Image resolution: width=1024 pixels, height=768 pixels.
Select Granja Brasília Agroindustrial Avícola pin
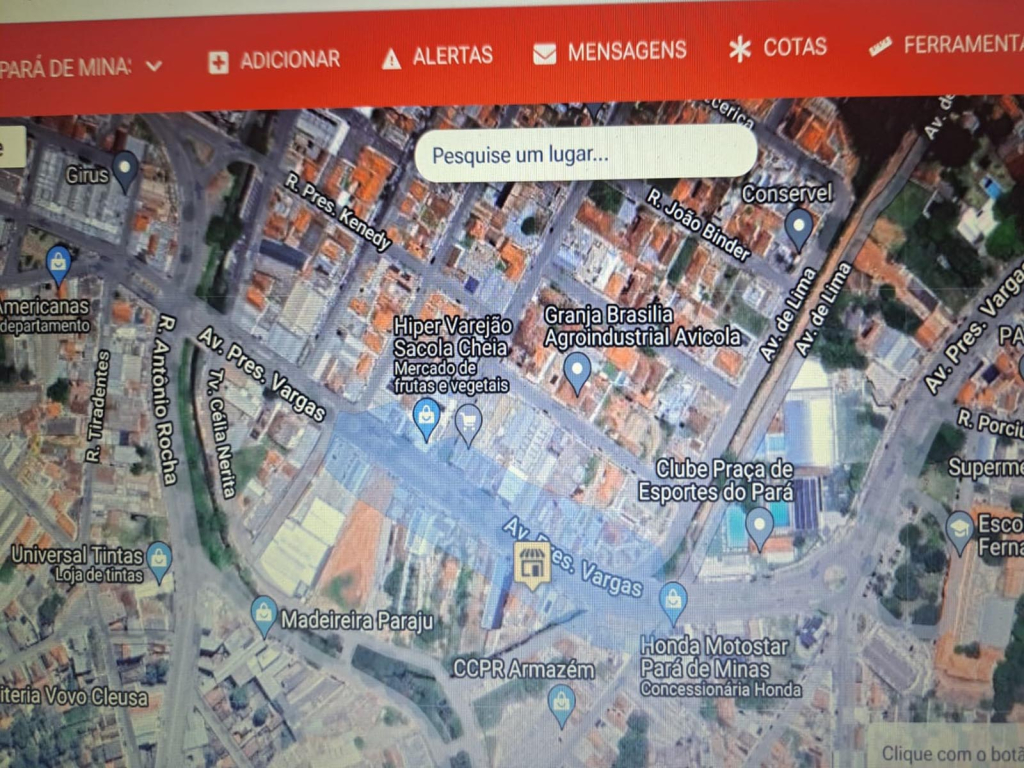point(577,371)
